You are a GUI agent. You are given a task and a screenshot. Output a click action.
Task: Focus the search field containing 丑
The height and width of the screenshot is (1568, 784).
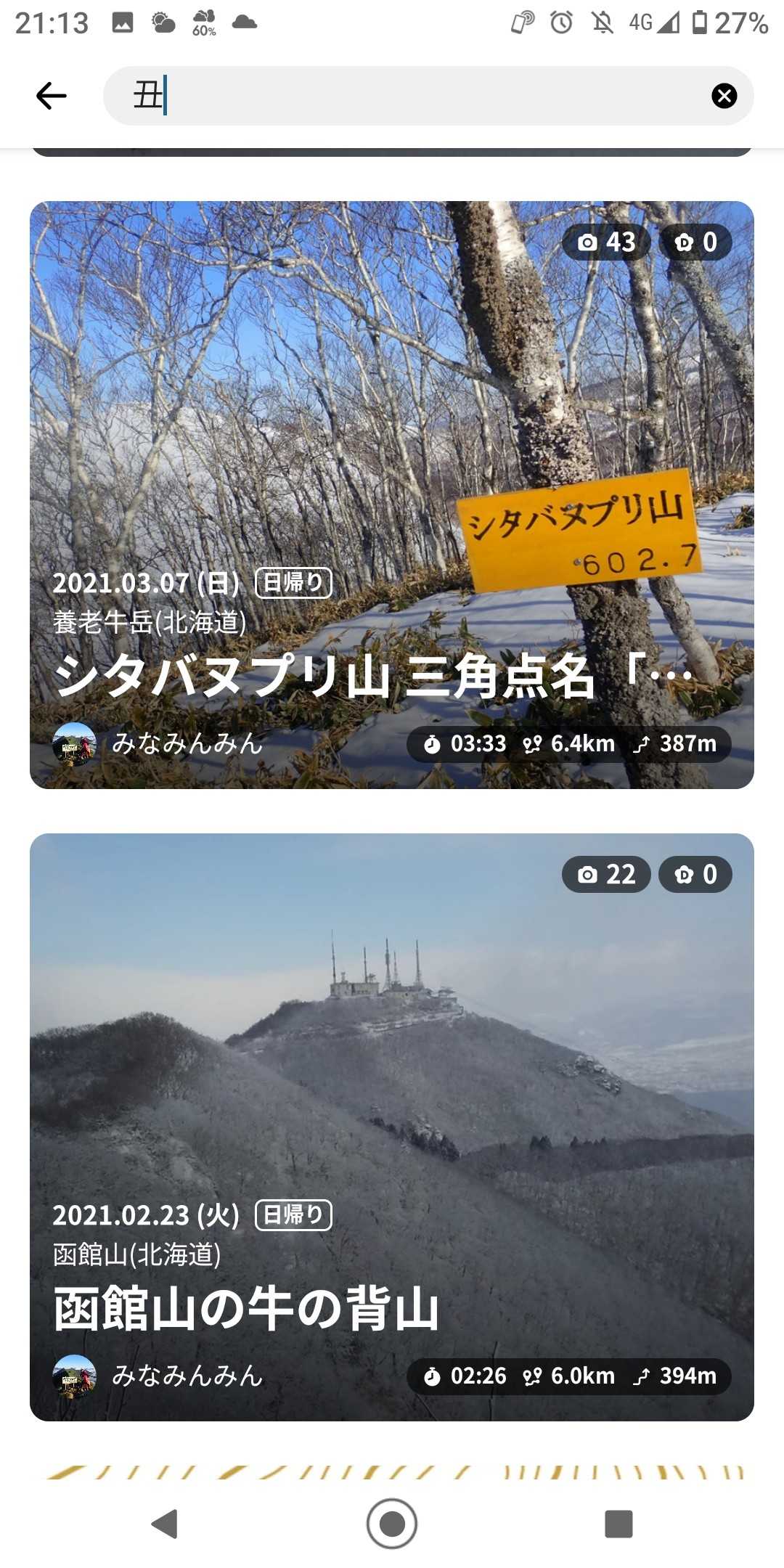point(421,96)
